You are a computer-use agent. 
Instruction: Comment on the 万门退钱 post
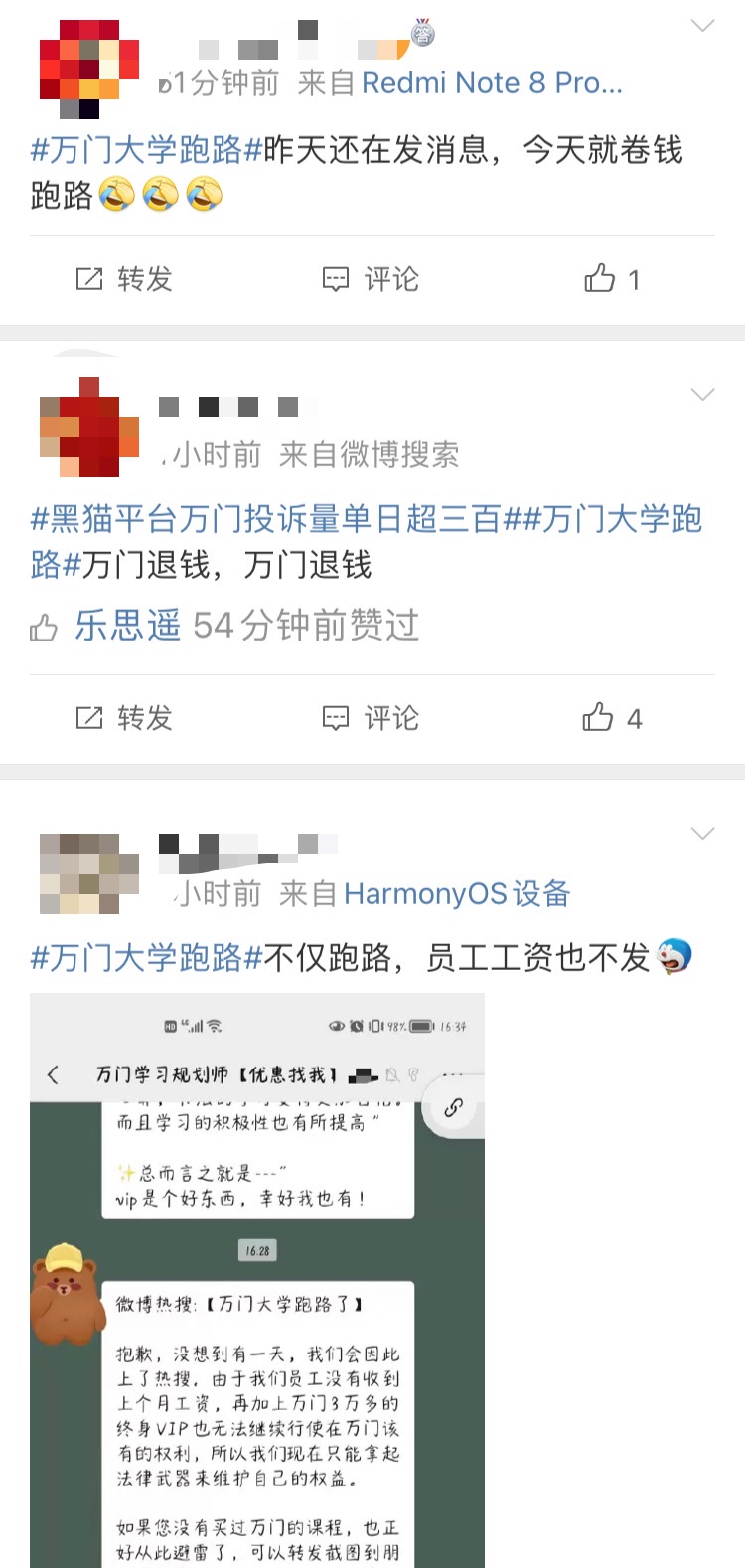click(x=371, y=718)
